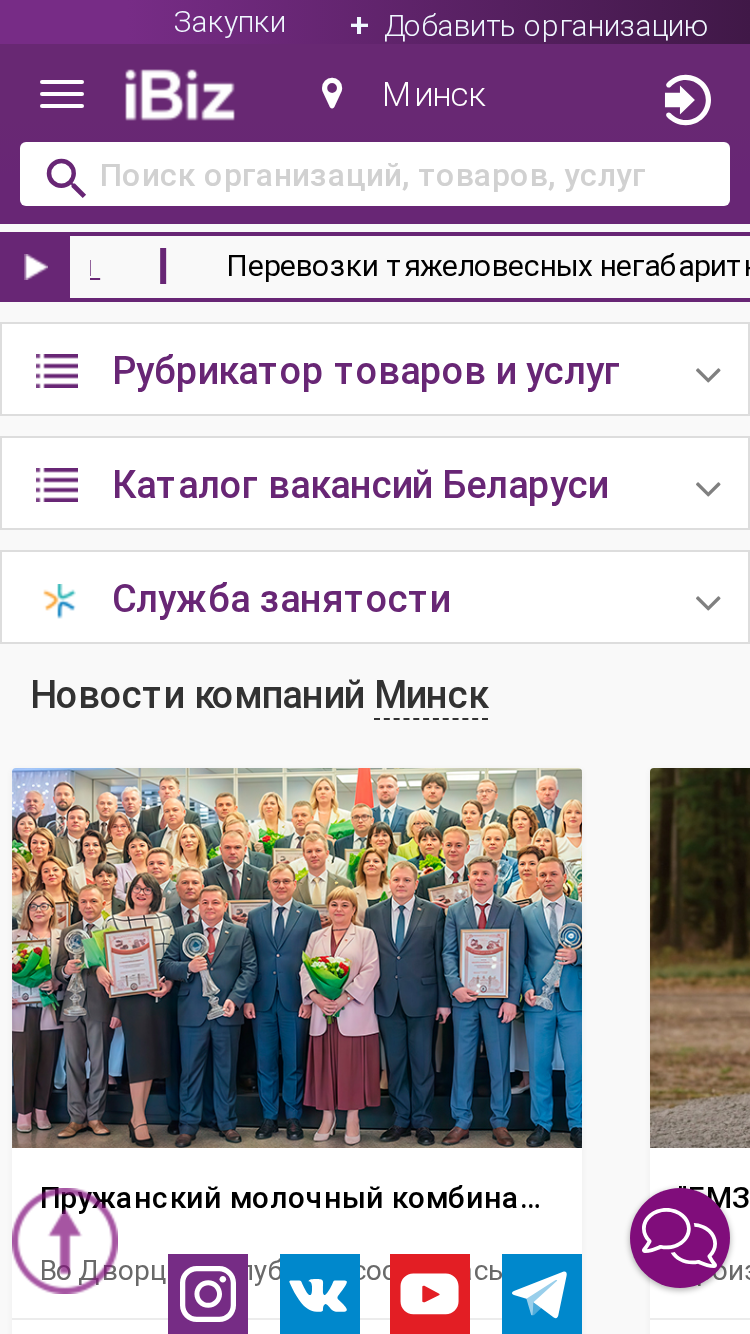Open the YouTube channel
The width and height of the screenshot is (750, 1334).
coord(430,1294)
